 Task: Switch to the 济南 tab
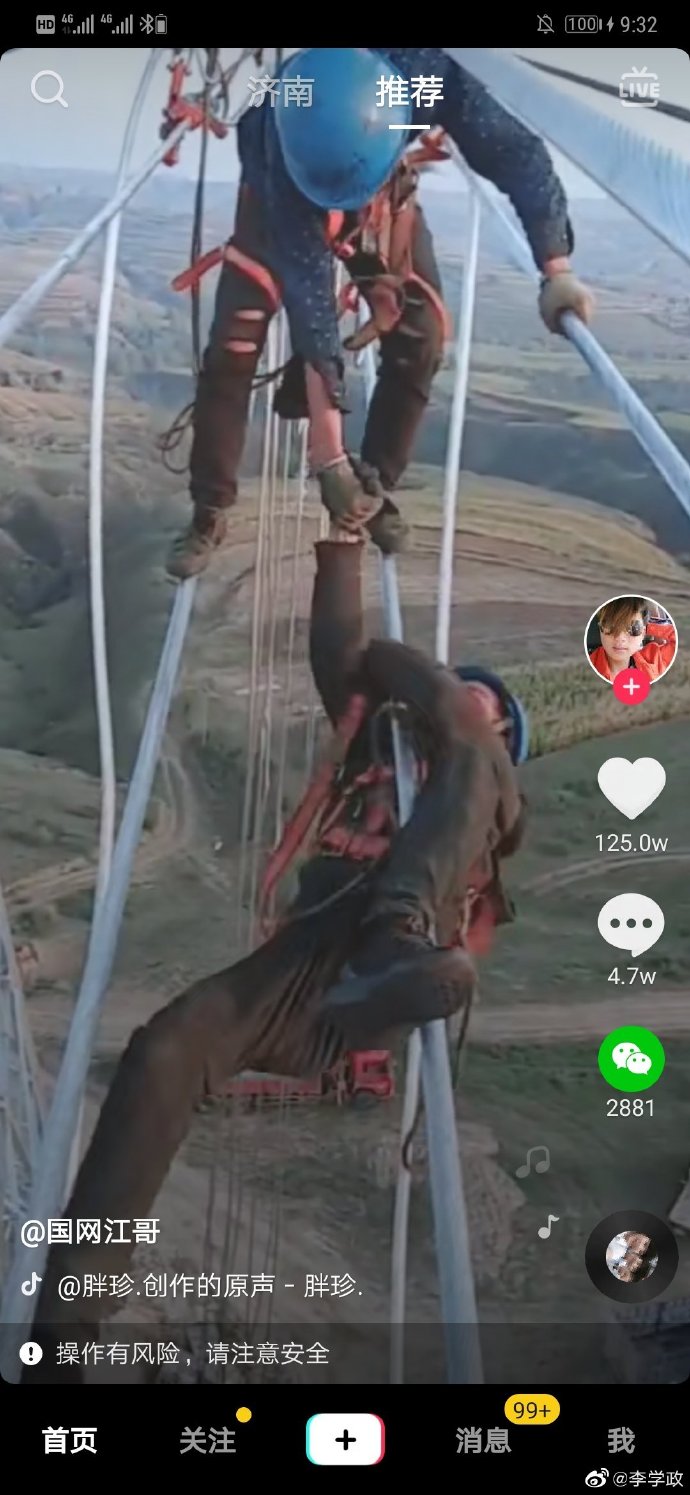click(x=280, y=92)
